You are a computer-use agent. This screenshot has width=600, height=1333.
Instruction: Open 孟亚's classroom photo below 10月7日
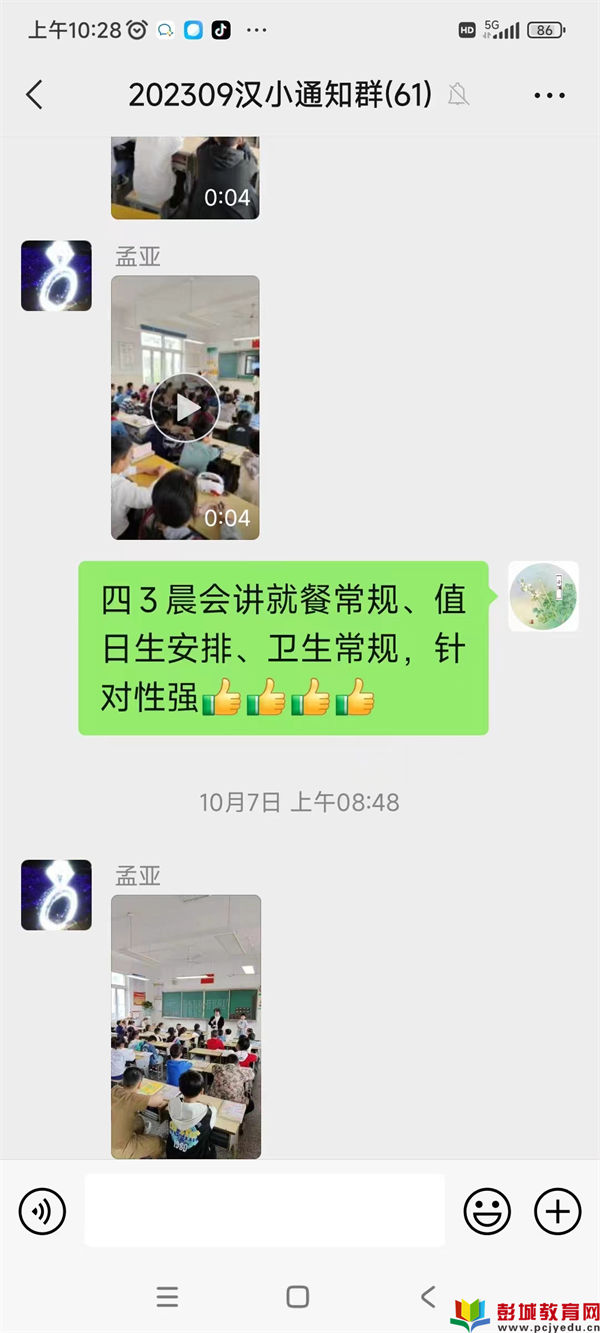186,1026
